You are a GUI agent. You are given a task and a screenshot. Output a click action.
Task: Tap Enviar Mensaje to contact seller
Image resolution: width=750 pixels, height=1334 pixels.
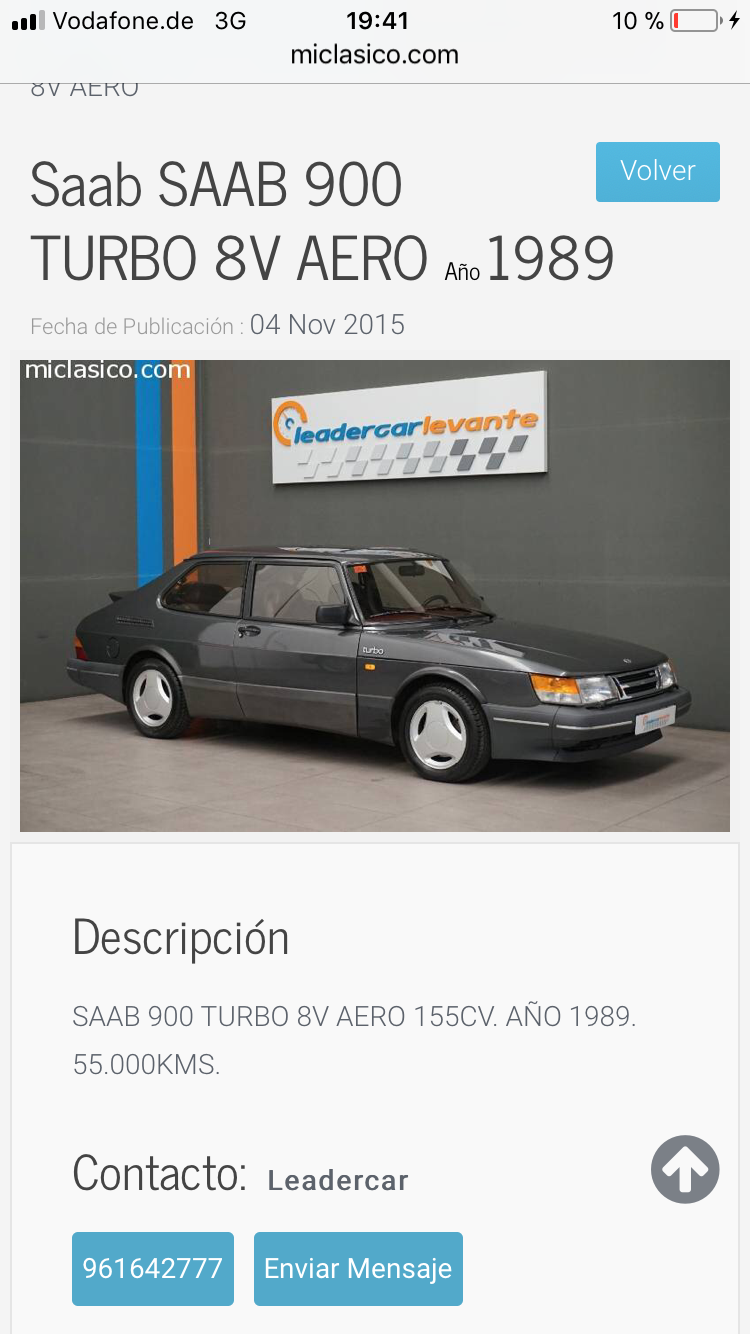pyautogui.click(x=358, y=1268)
